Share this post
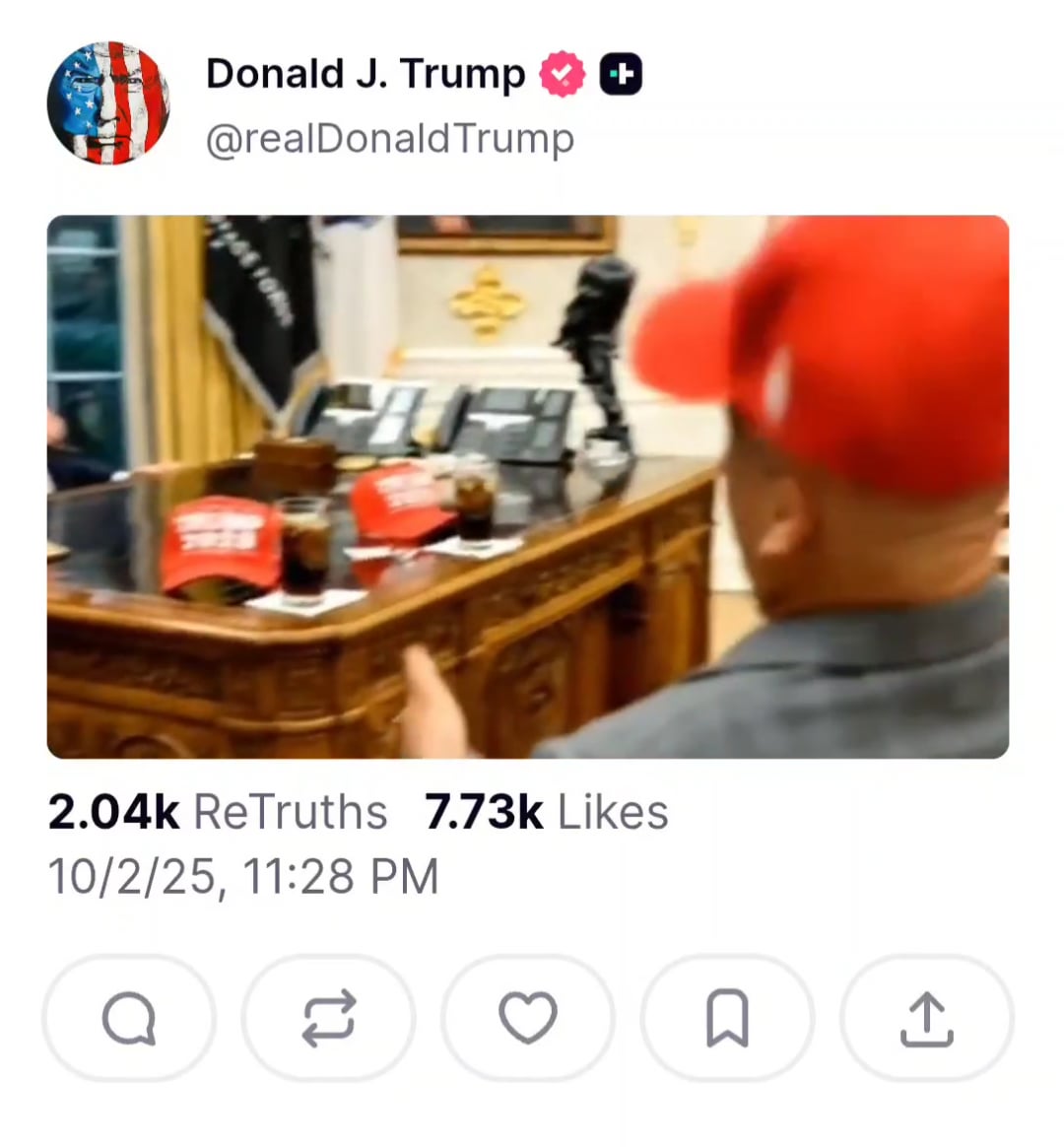The image size is (1064, 1147). 926,1018
